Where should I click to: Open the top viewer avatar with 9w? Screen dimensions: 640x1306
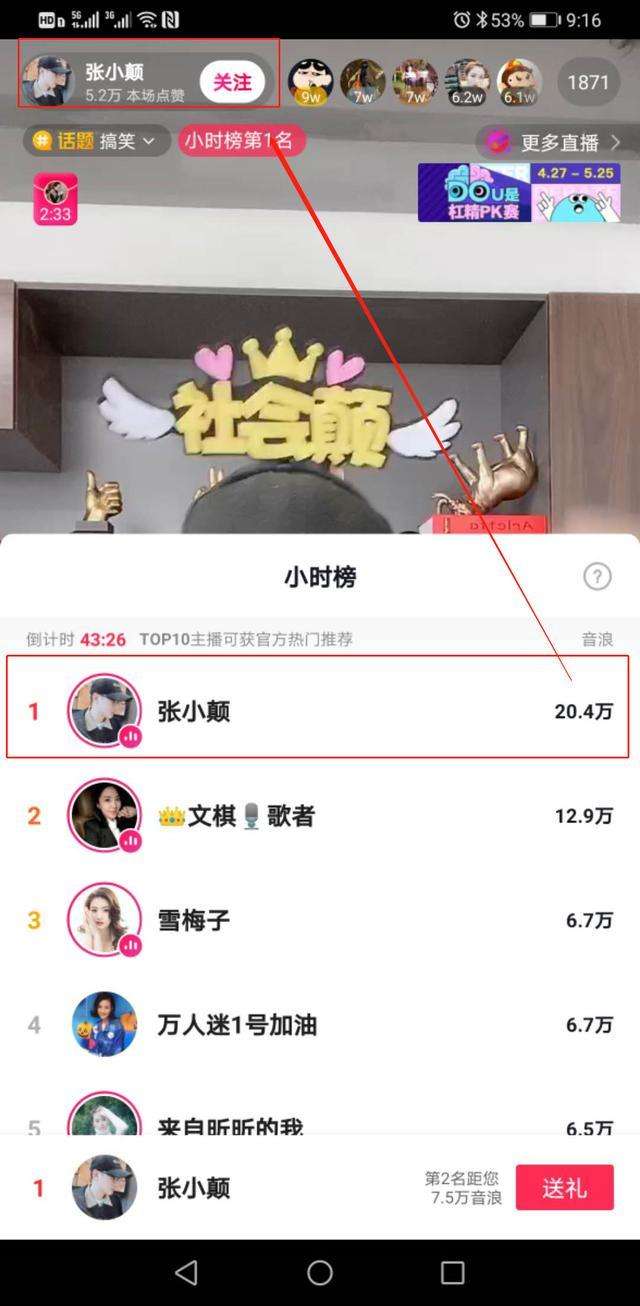pyautogui.click(x=311, y=82)
